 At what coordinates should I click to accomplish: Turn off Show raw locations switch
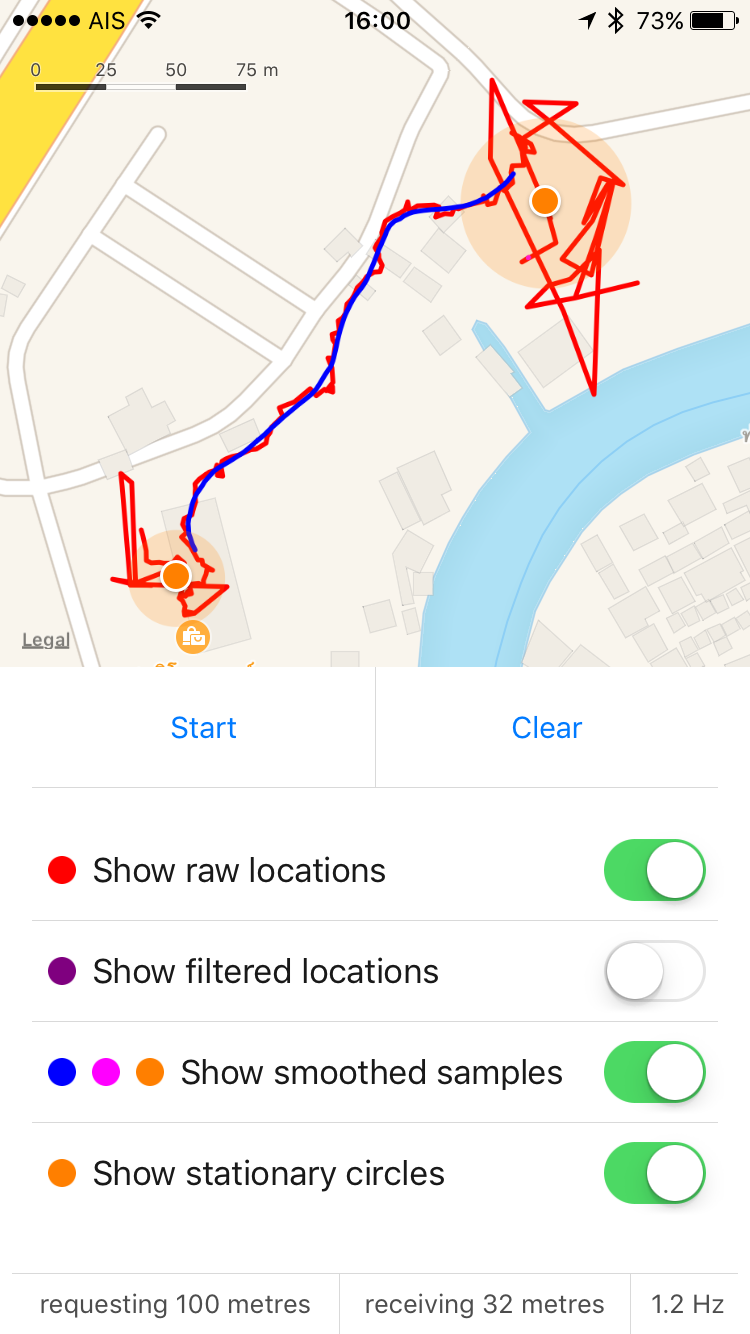point(655,870)
